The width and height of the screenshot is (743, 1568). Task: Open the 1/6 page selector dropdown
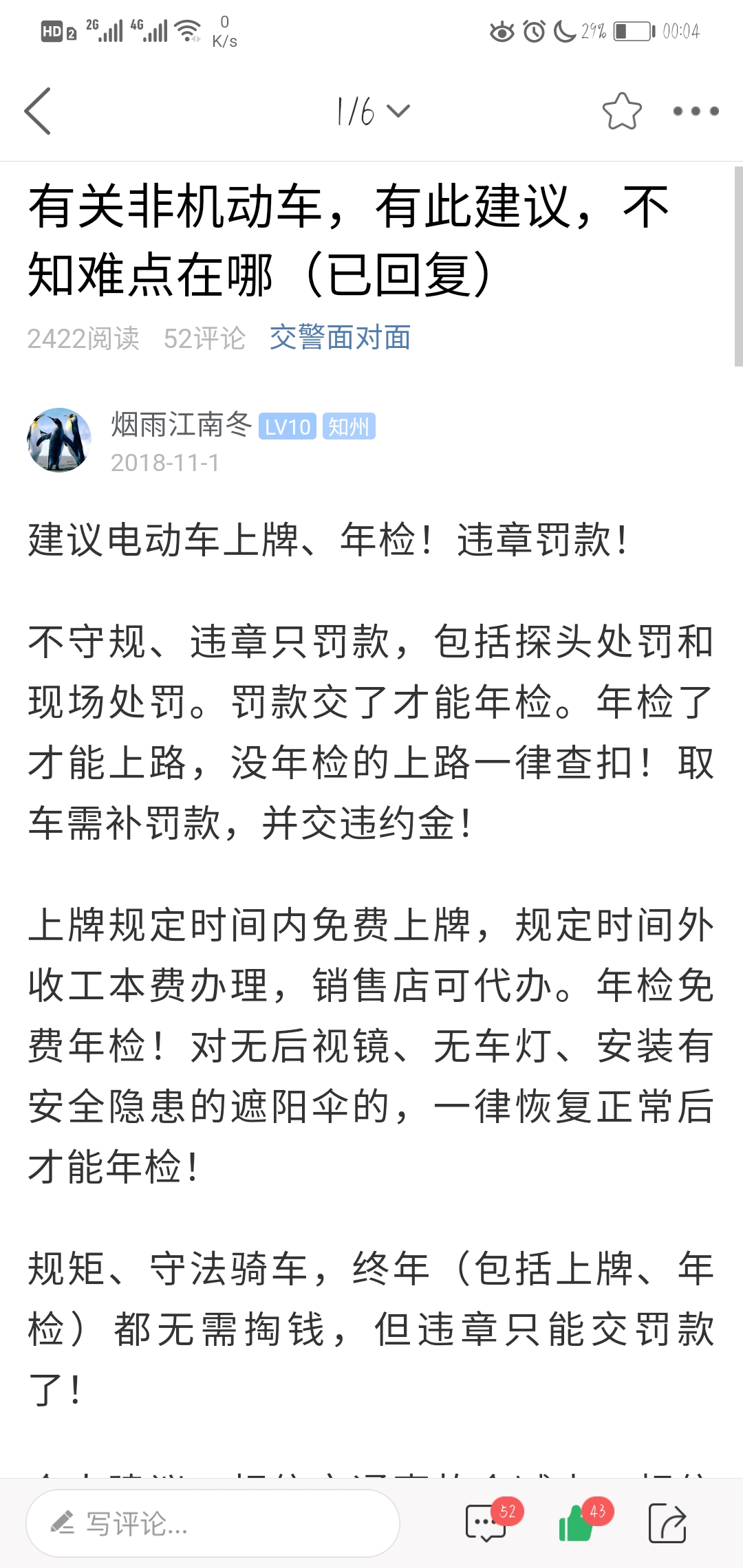(373, 111)
